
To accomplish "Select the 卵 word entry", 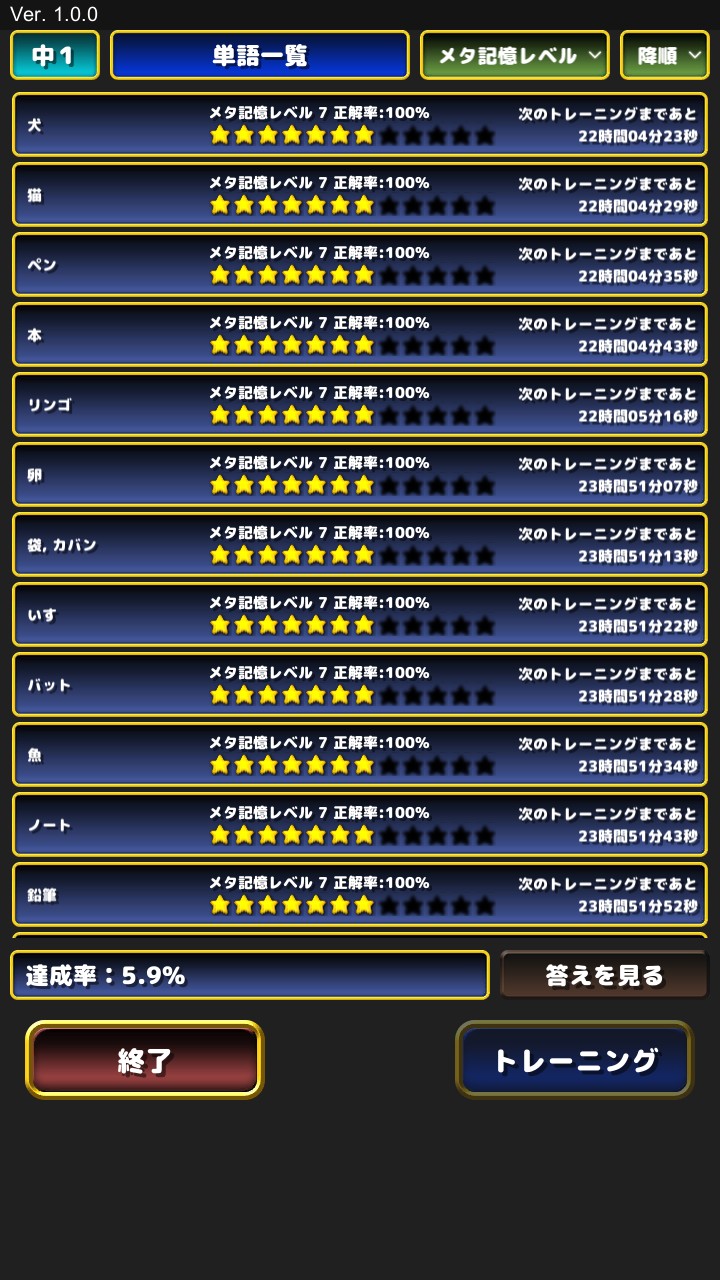I will coord(360,475).
